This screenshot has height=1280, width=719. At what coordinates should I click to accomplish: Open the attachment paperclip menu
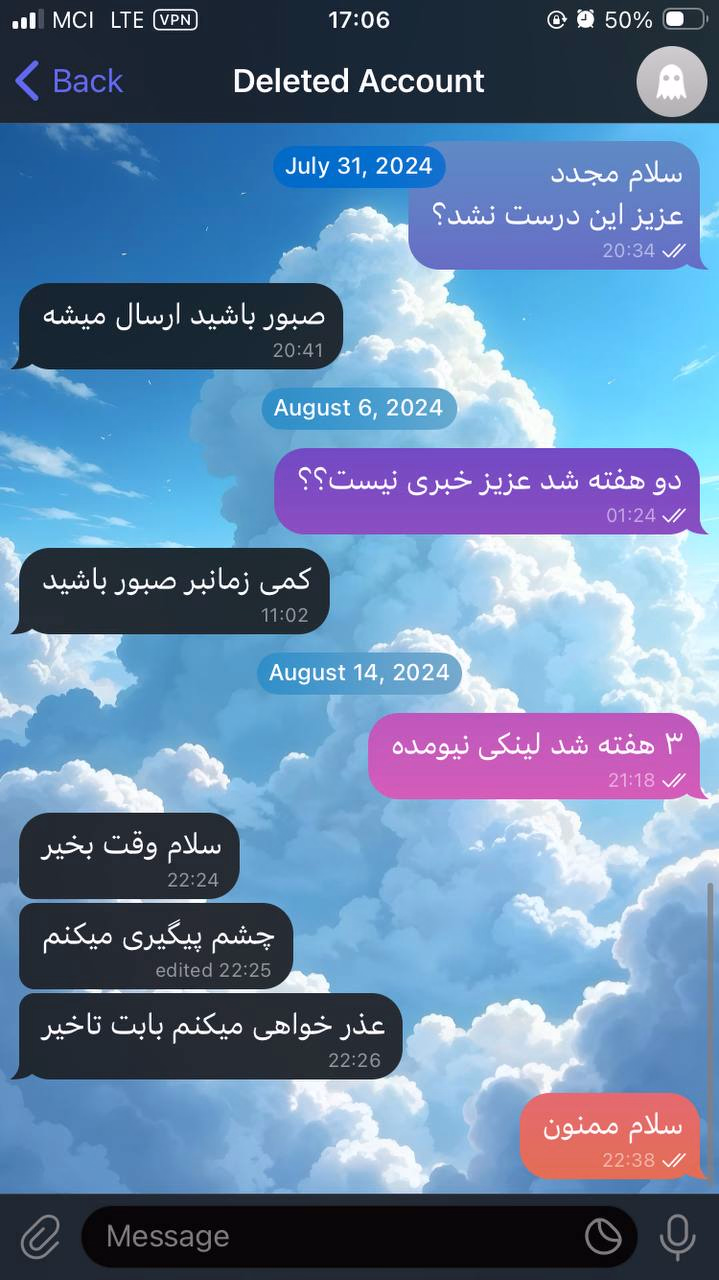tap(41, 1237)
